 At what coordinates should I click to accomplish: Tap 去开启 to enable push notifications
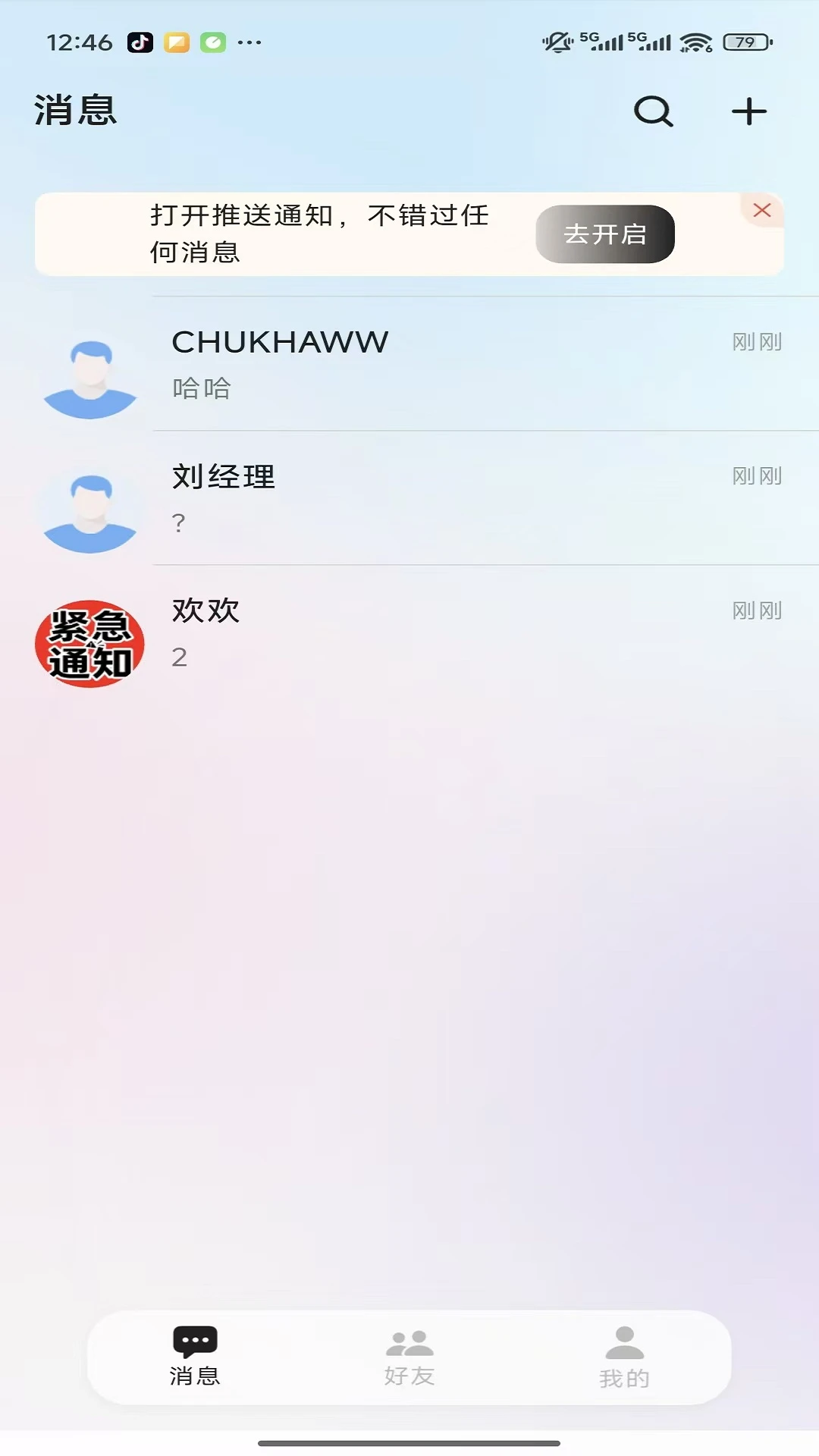605,234
